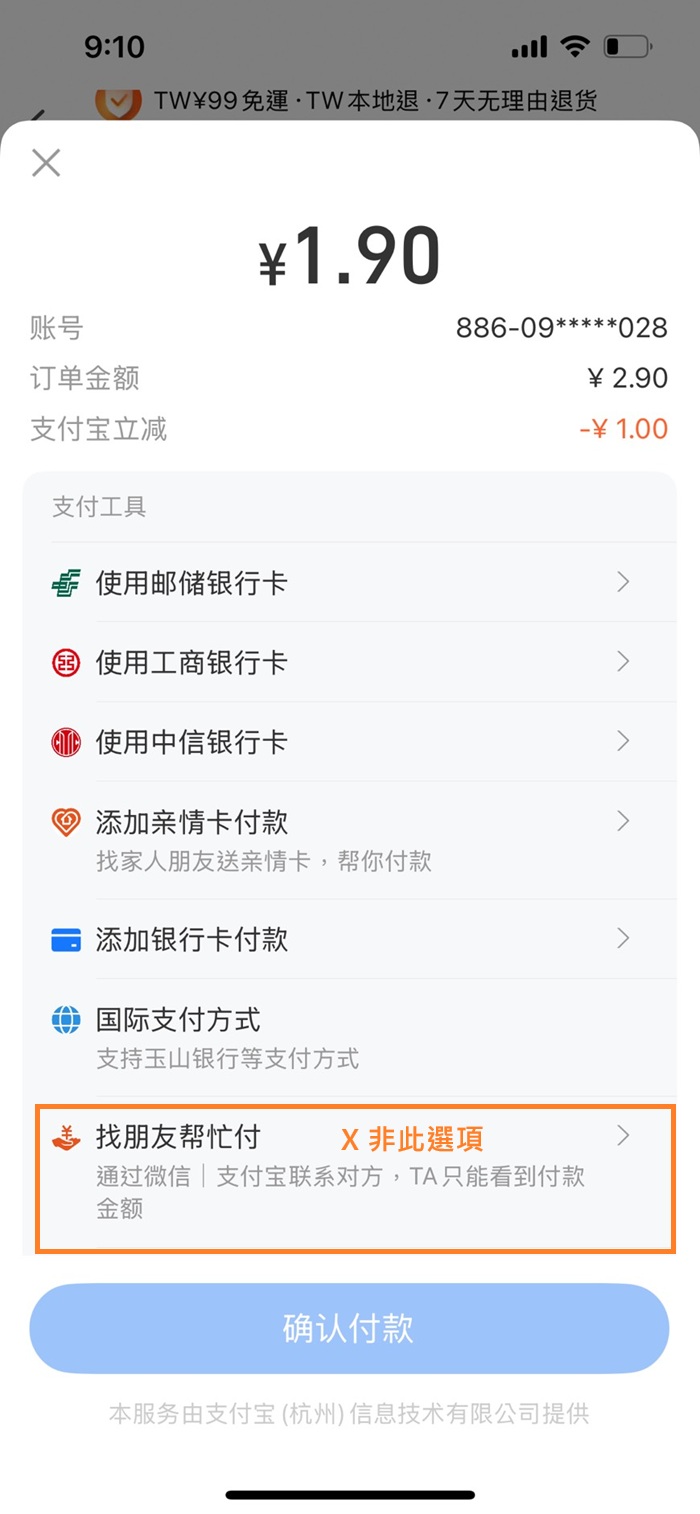Viewport: 700px width, 1514px height.
Task: Close the payment sheet
Action: (46, 163)
